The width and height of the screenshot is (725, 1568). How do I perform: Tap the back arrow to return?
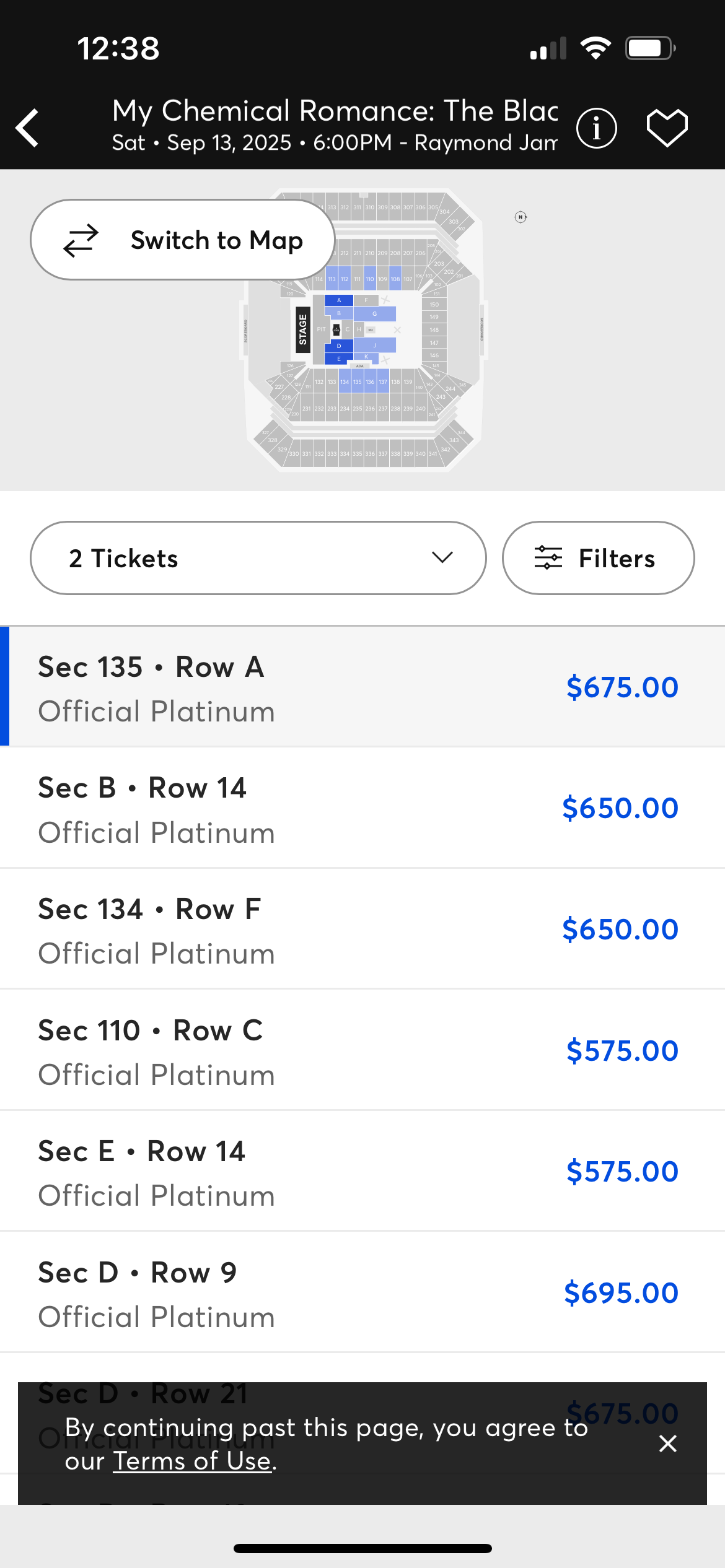coord(27,127)
